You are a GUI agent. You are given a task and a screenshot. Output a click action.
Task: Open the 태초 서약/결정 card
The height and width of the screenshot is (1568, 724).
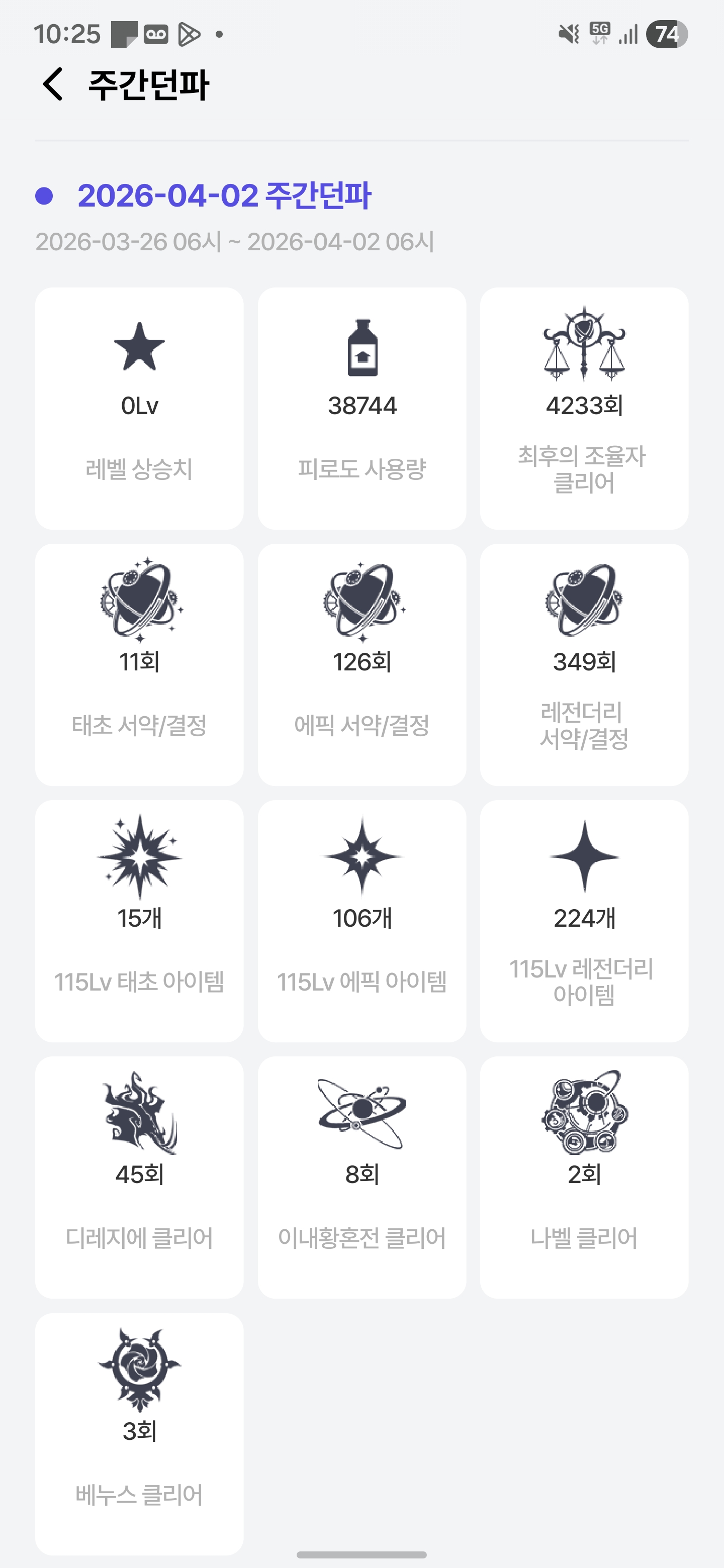(139, 665)
